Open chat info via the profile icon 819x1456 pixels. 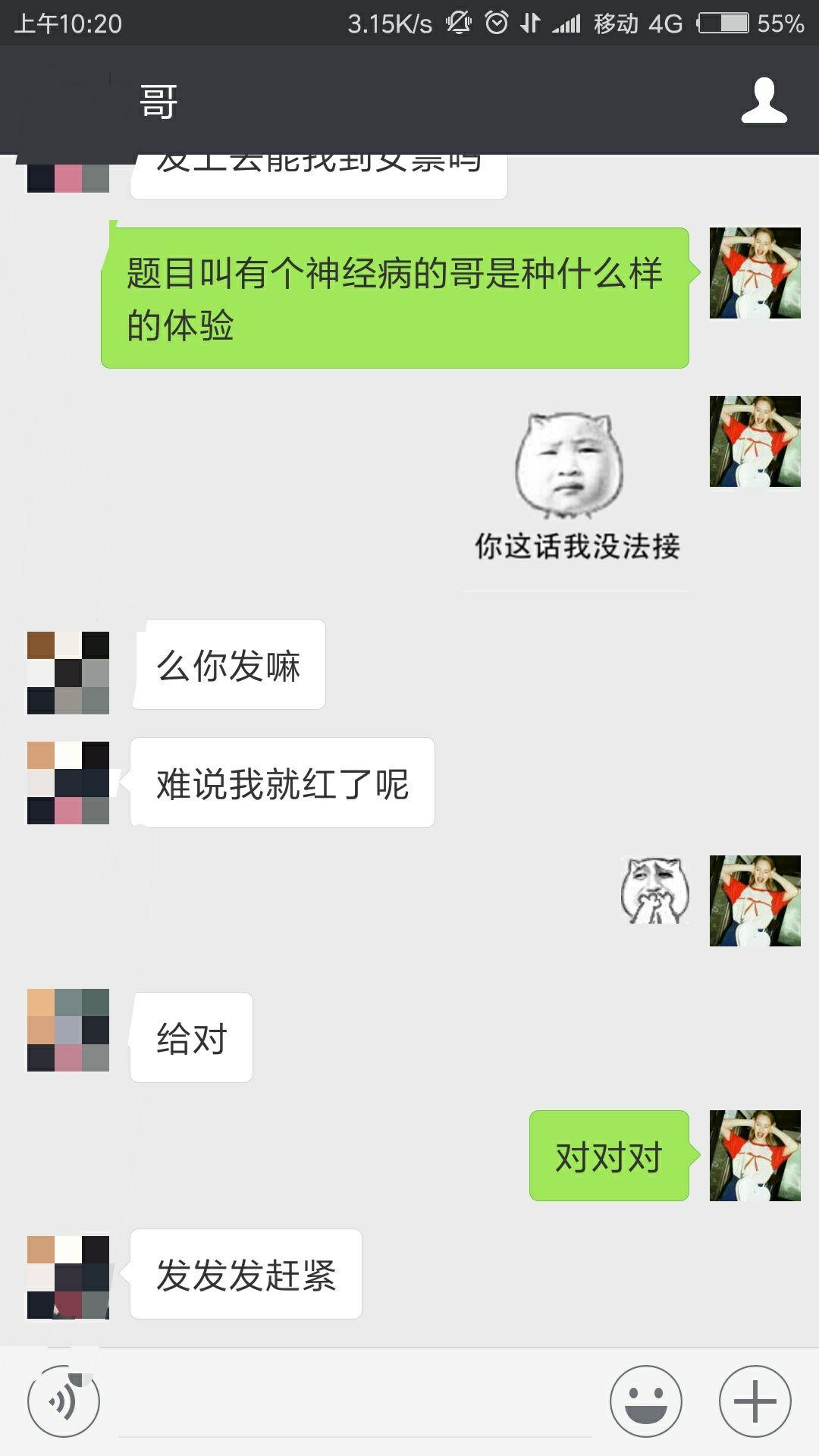(x=764, y=100)
